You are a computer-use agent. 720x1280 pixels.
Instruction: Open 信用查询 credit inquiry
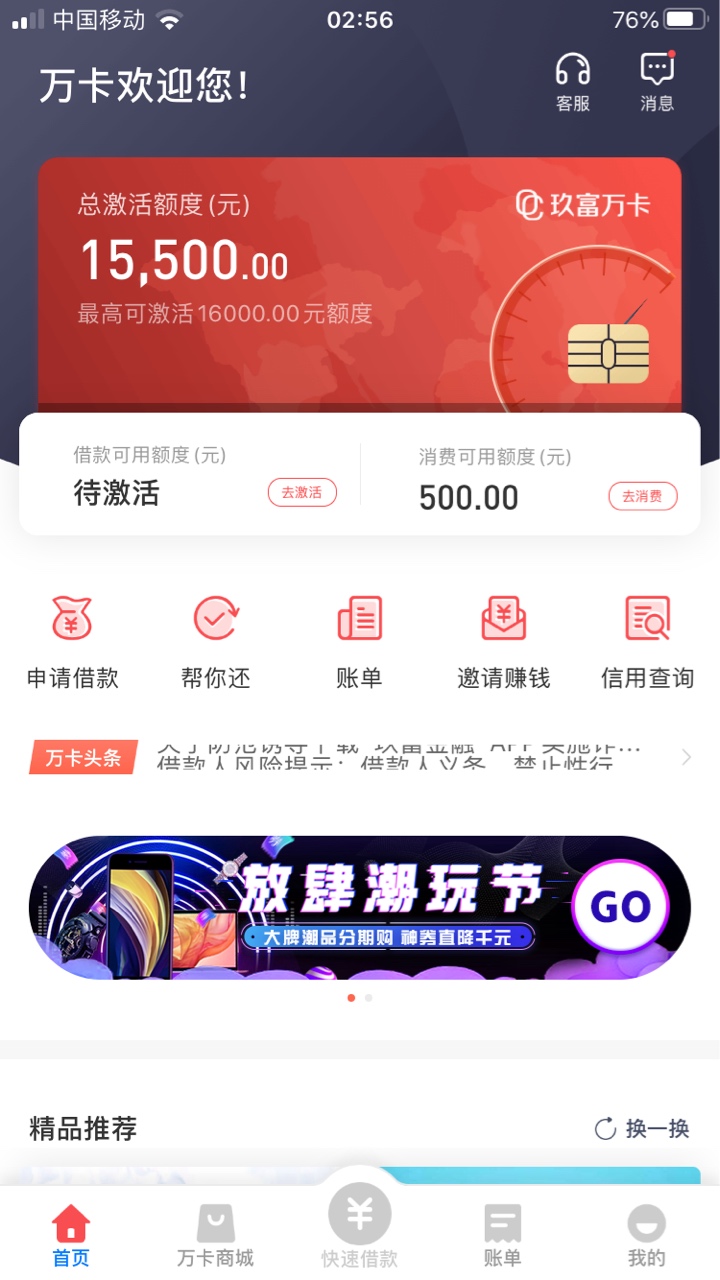[x=647, y=642]
